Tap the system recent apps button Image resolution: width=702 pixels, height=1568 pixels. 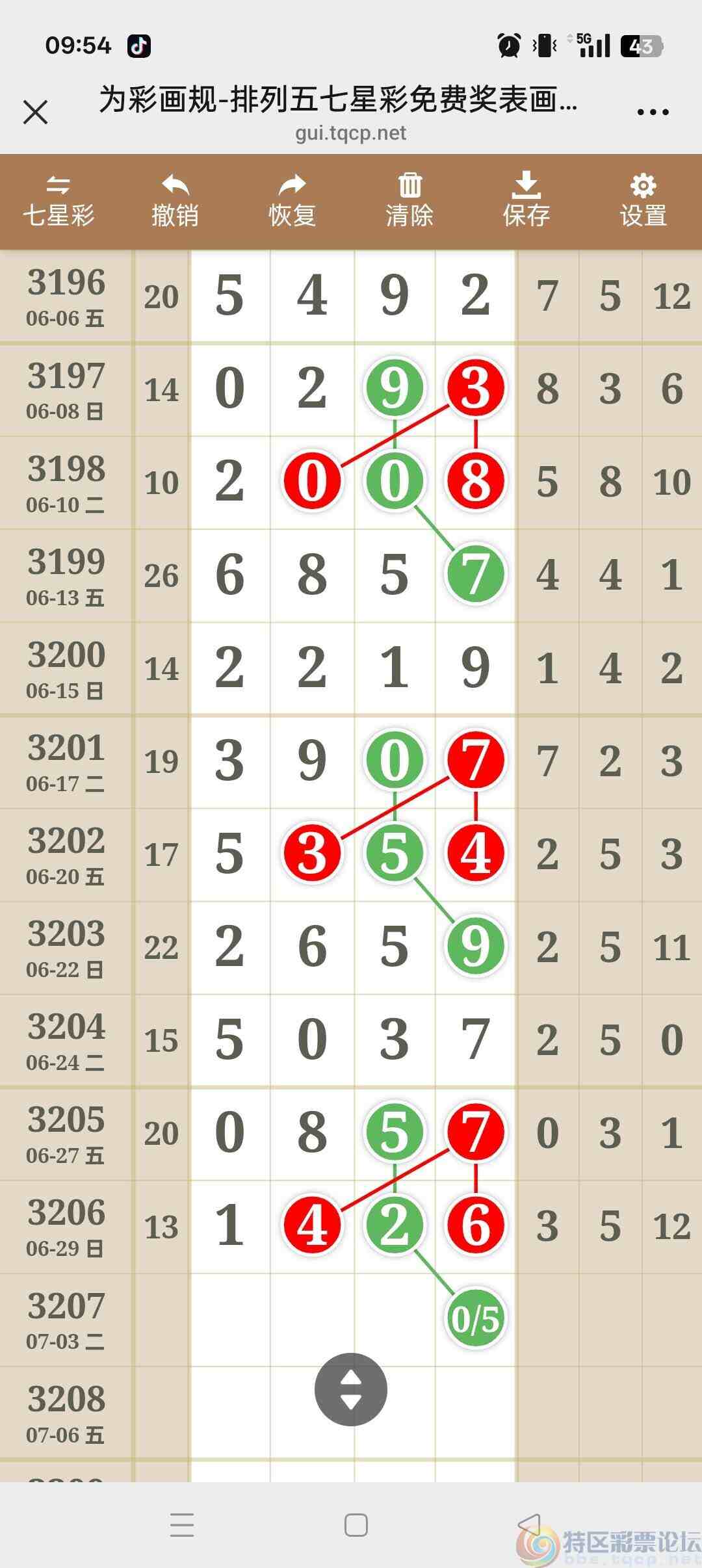pos(182,1525)
